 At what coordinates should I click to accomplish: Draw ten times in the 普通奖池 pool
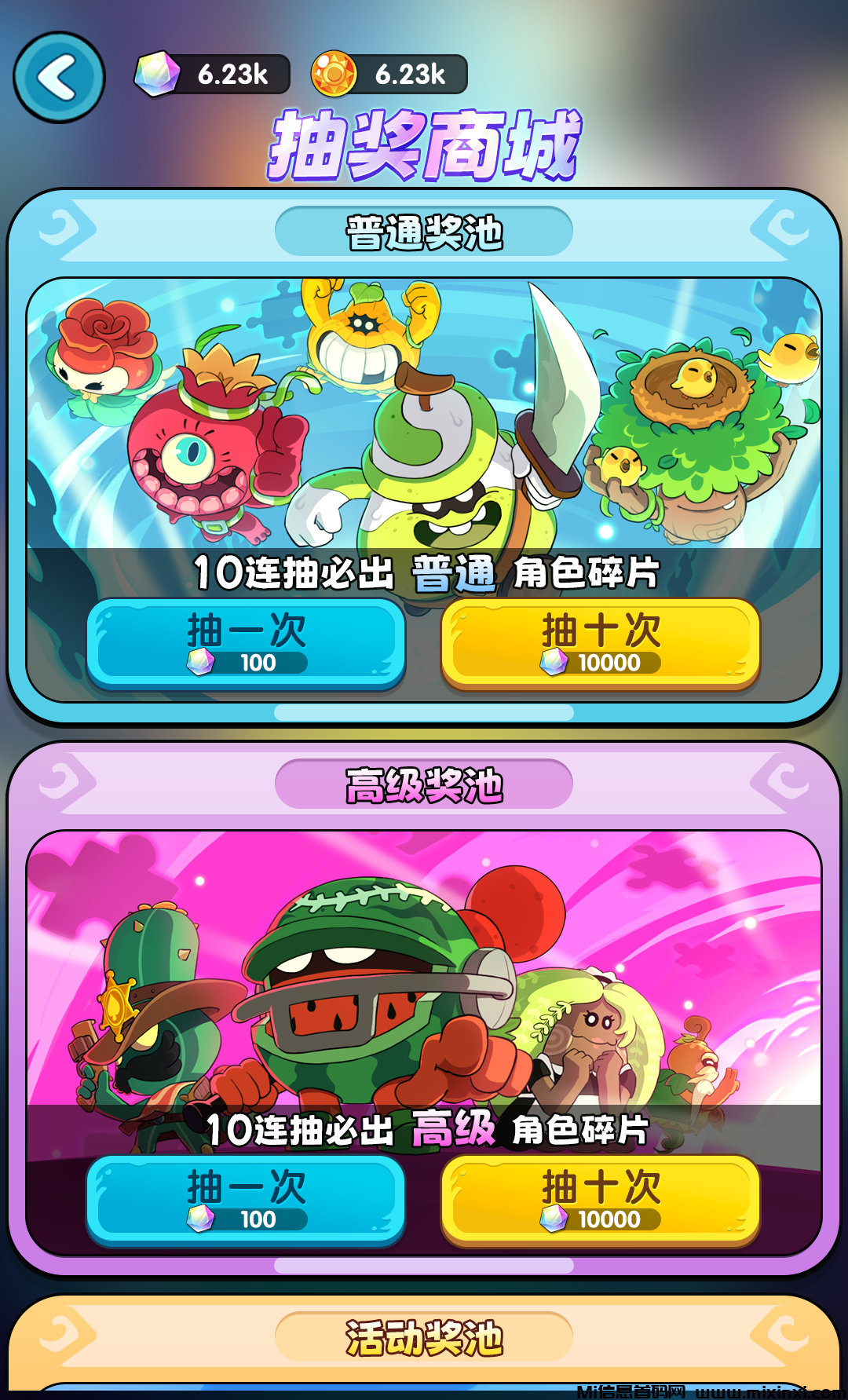click(601, 643)
